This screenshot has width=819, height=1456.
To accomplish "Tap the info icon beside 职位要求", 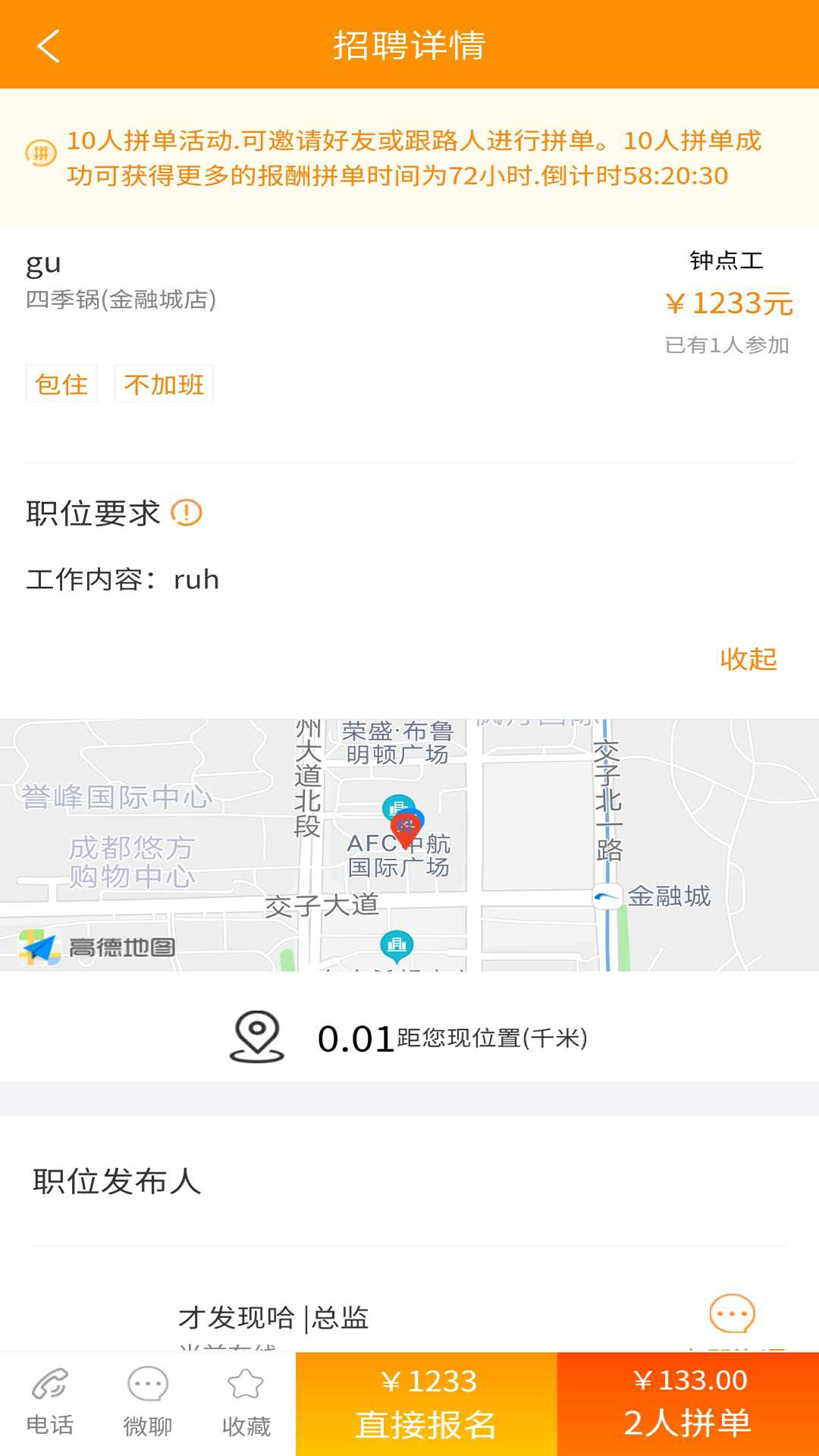I will (x=186, y=513).
